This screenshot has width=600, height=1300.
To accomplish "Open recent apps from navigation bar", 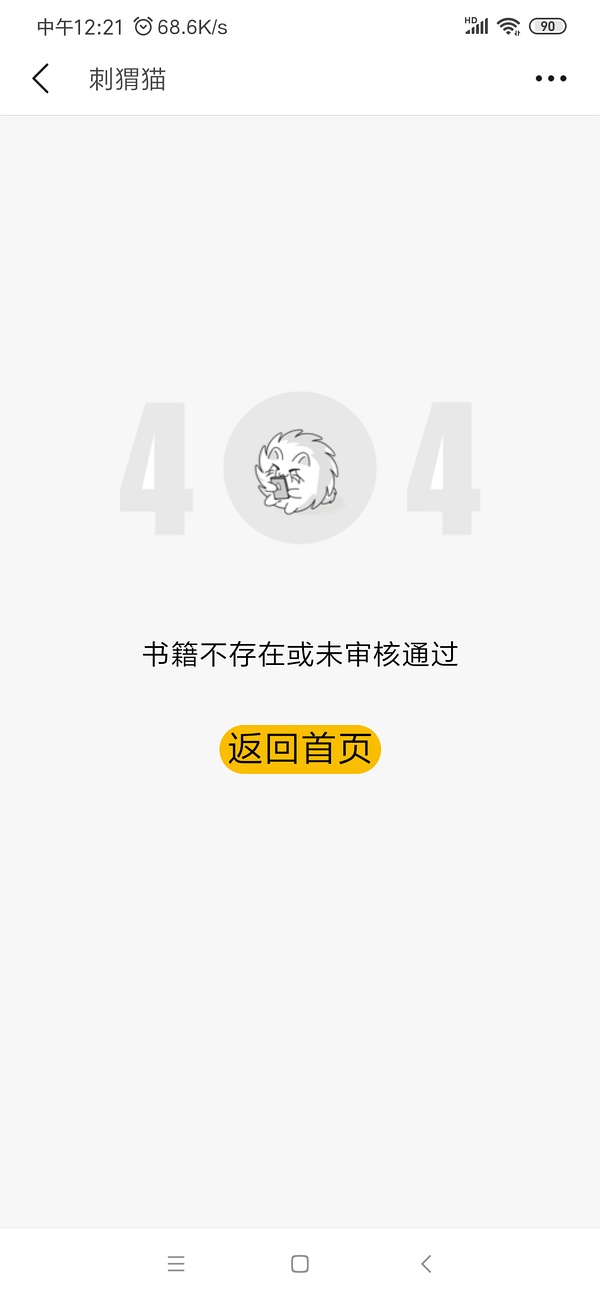I will click(177, 1264).
